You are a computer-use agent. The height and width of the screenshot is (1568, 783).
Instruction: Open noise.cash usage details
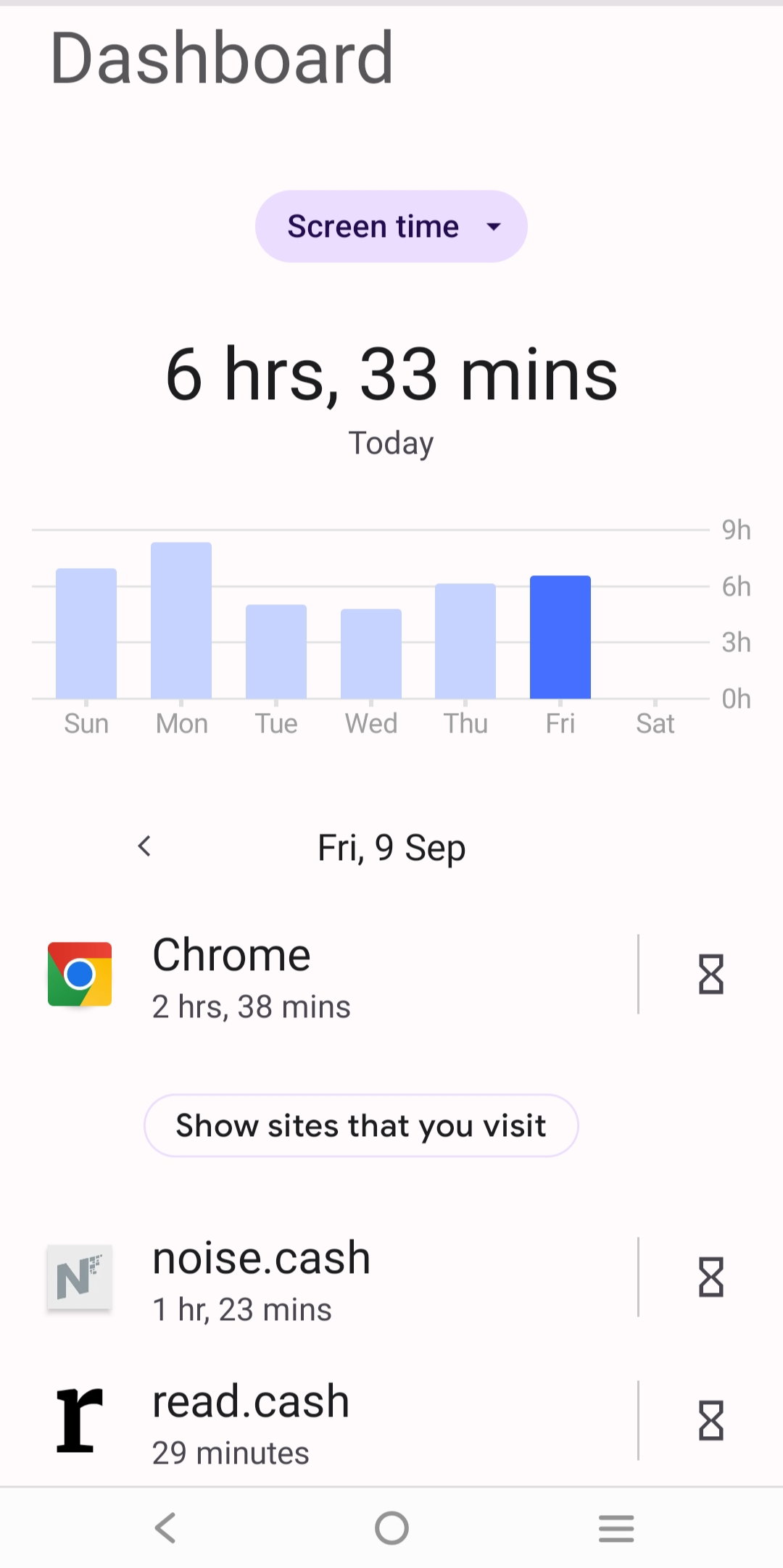[x=319, y=1278]
